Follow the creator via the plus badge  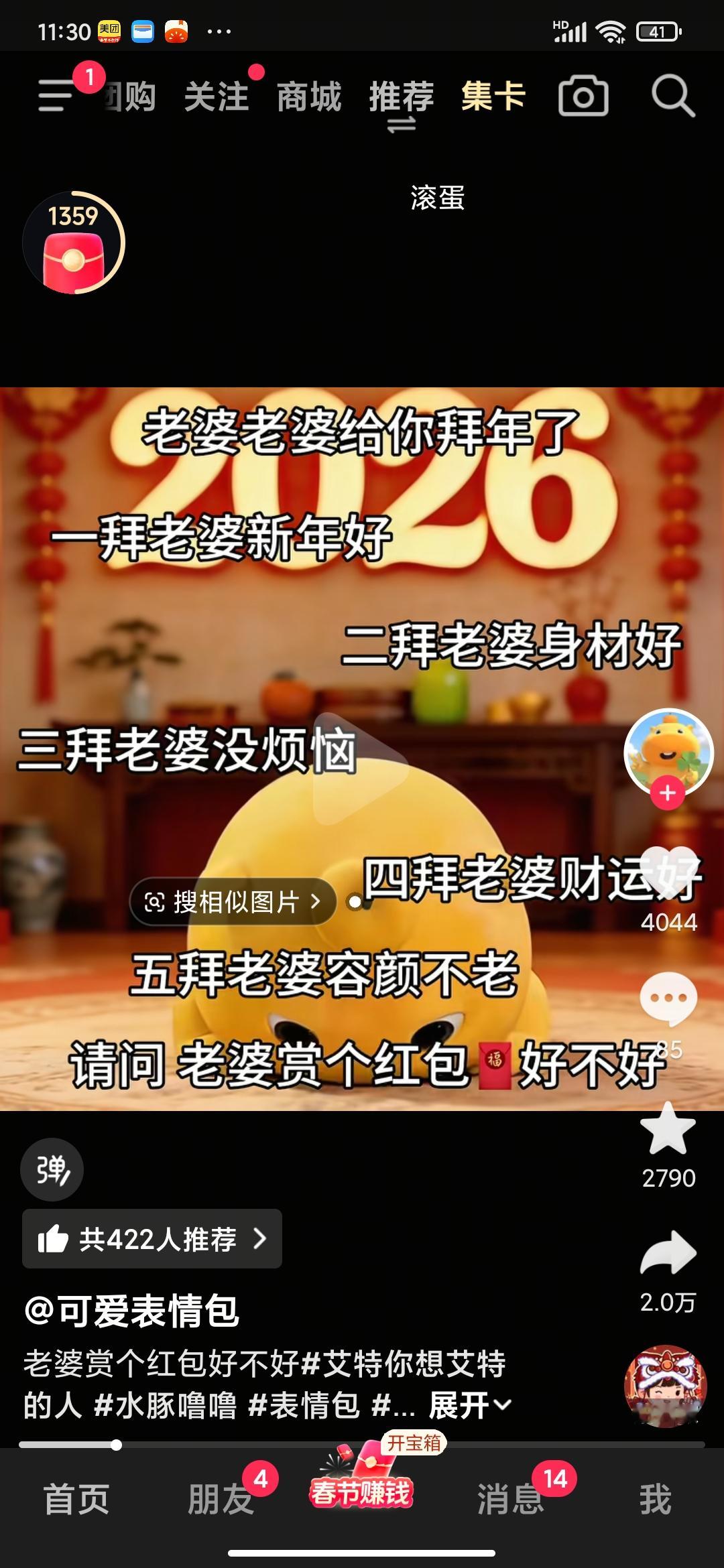click(666, 793)
